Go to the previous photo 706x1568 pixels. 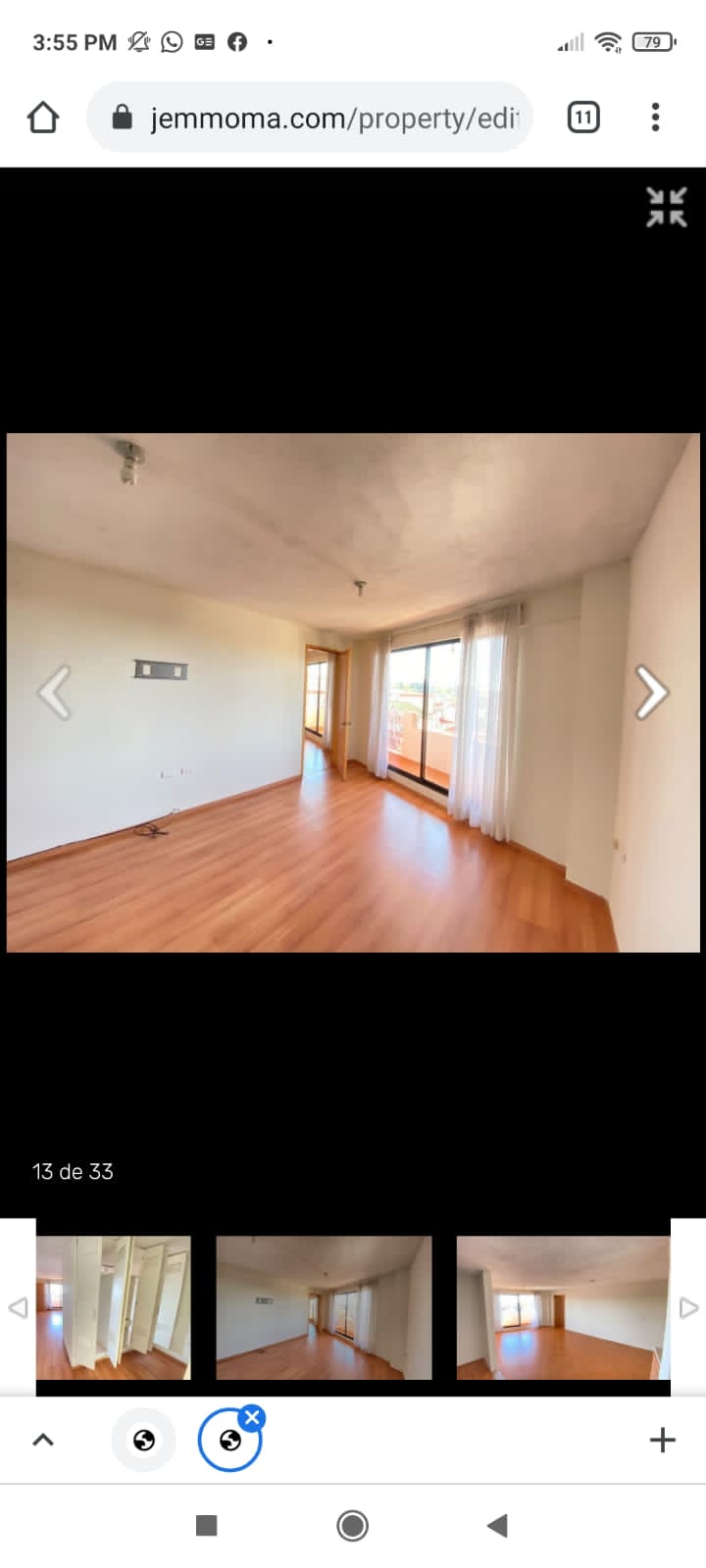tap(55, 692)
